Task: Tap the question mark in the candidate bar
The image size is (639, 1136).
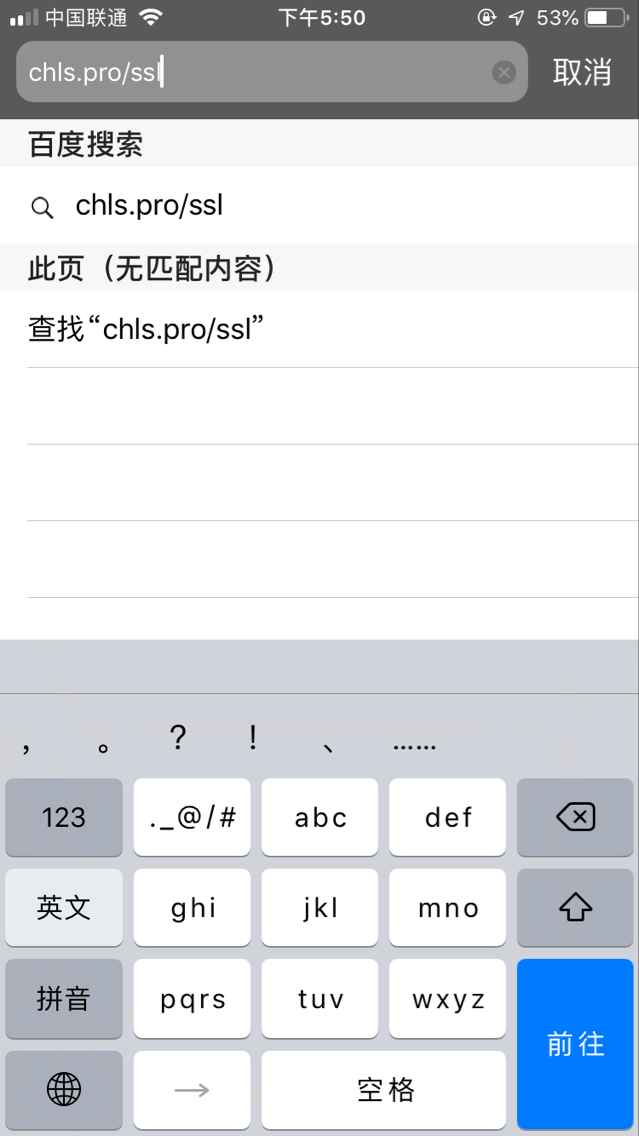Action: tap(178, 738)
